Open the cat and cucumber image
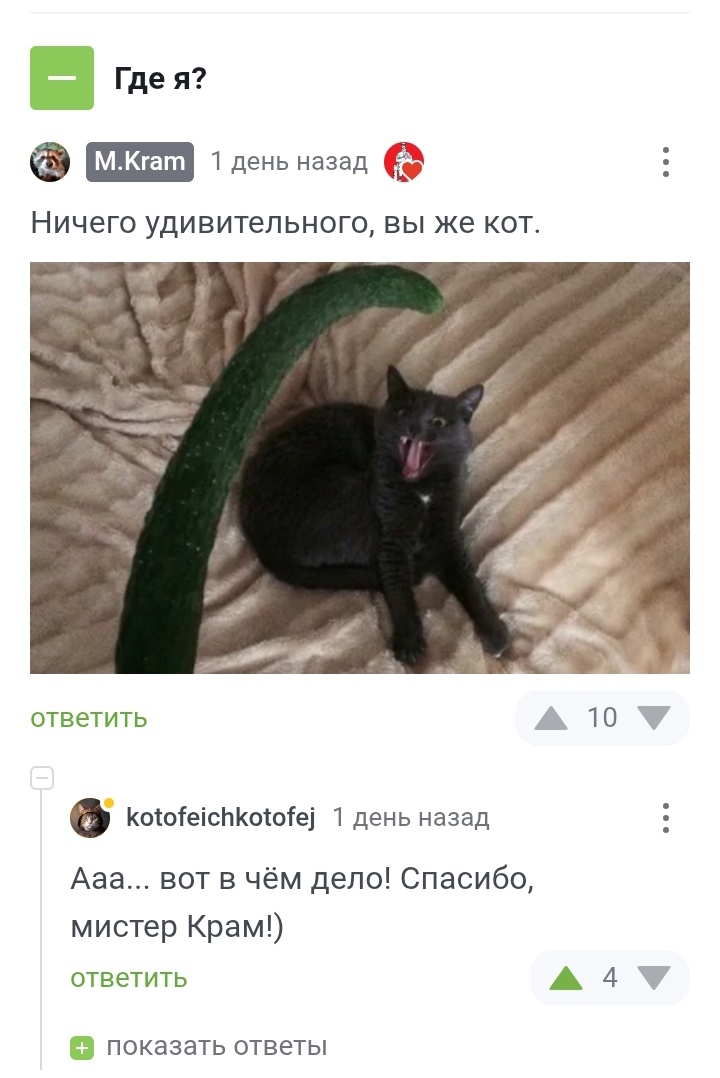Viewport: 720px width, 1078px height. (x=360, y=468)
